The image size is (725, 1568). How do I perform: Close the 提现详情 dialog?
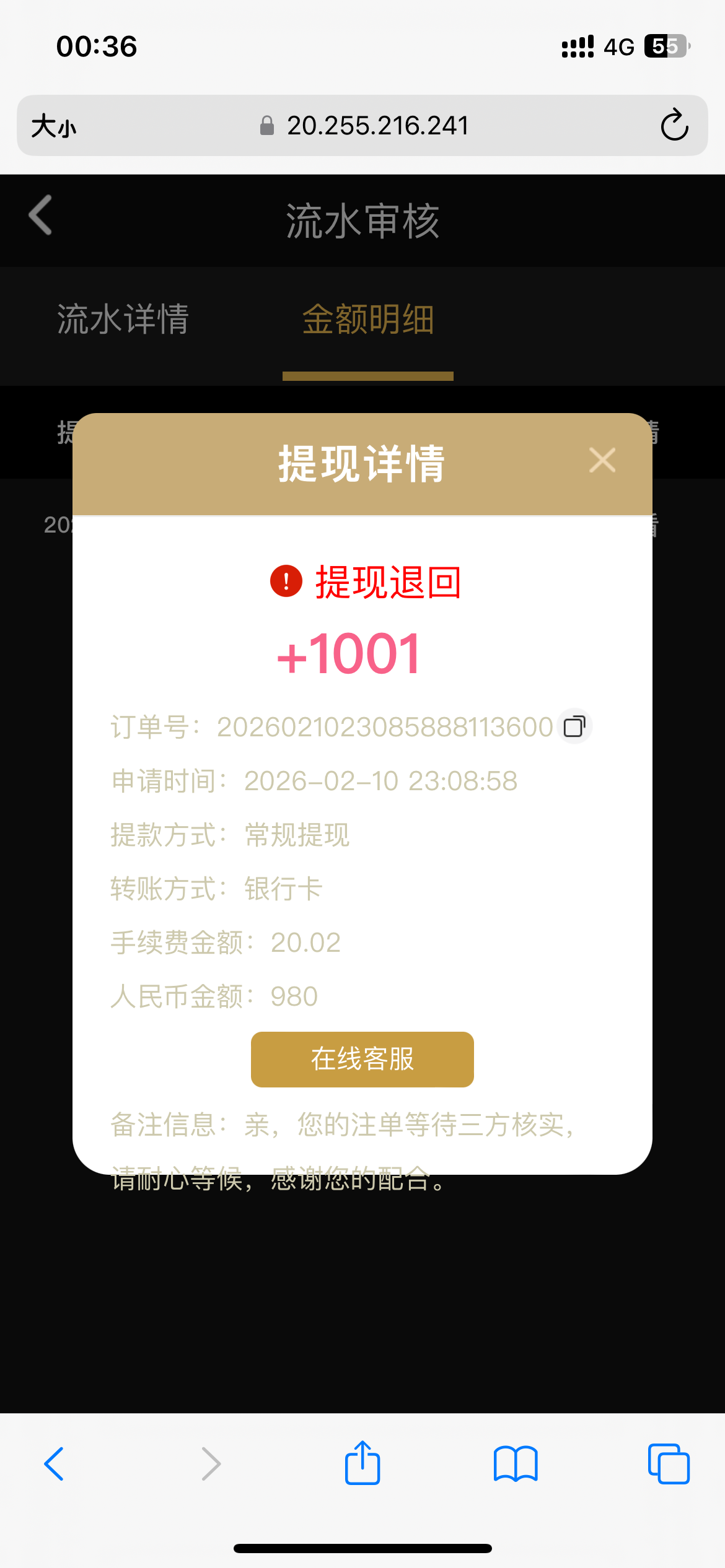click(602, 461)
